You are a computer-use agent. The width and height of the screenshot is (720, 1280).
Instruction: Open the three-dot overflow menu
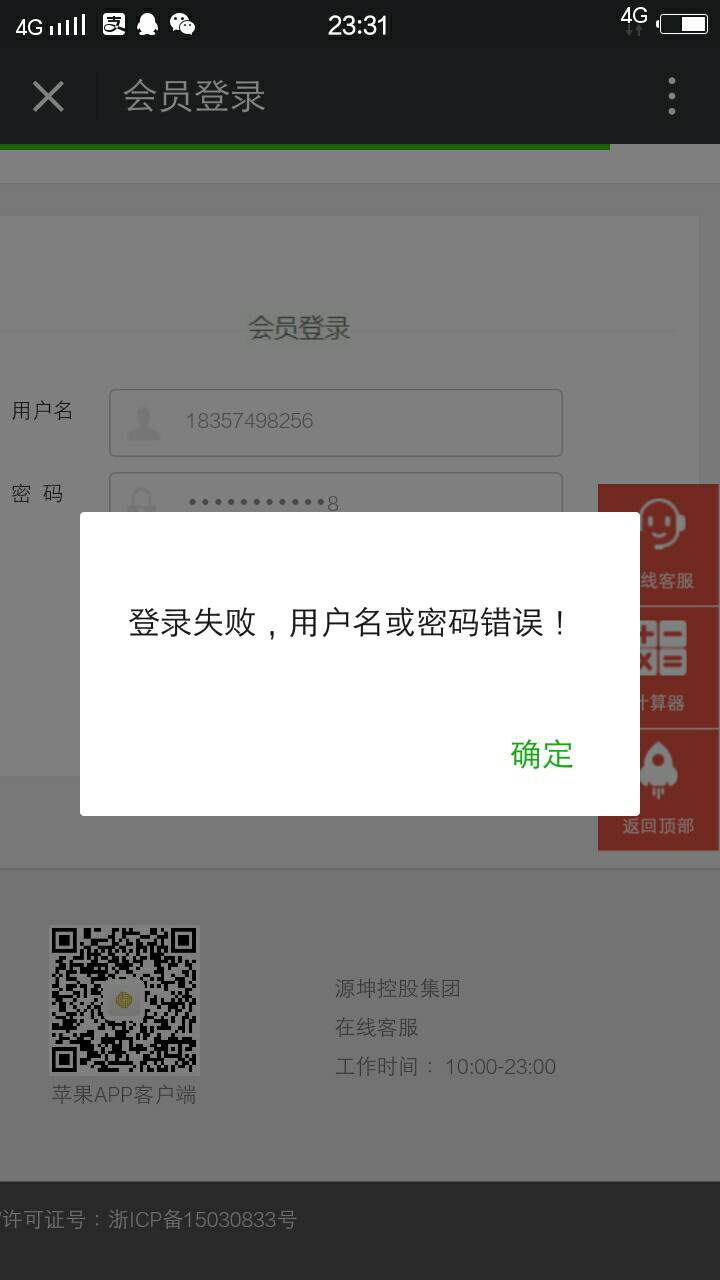coord(672,96)
